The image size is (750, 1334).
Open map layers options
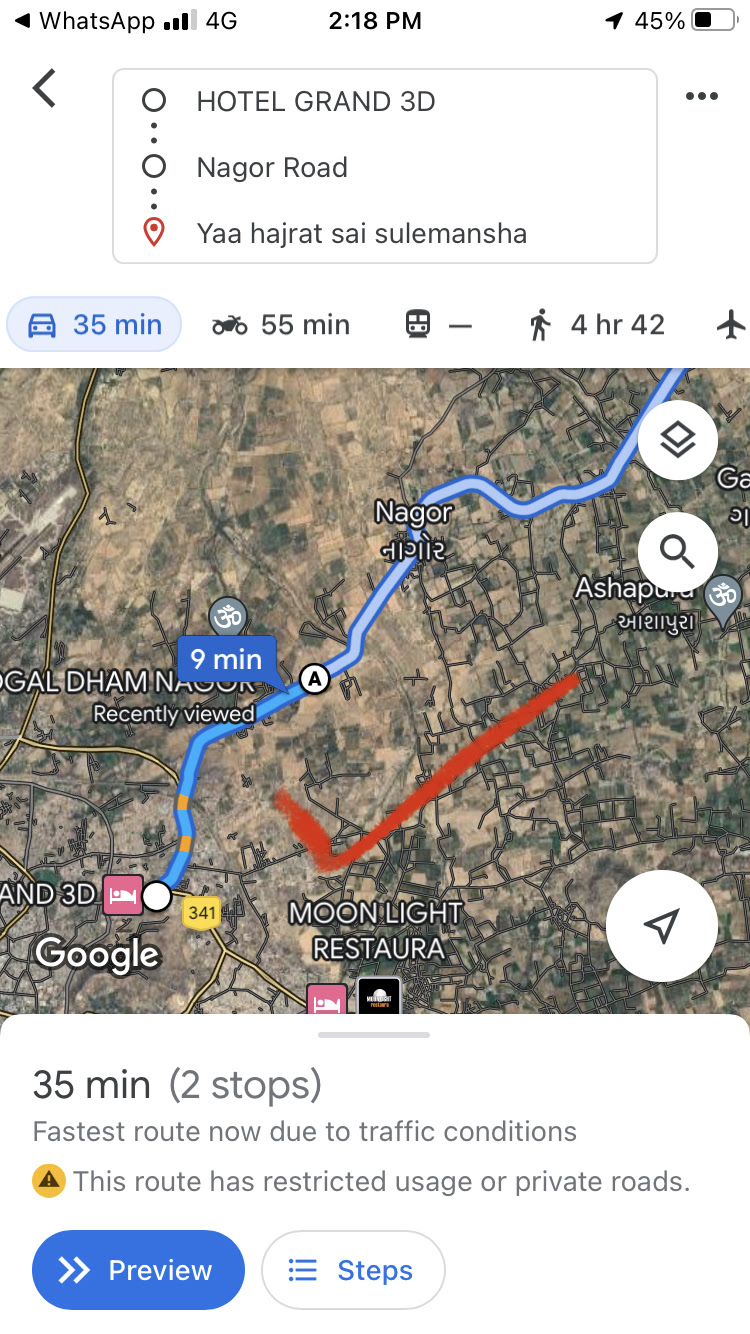[677, 439]
